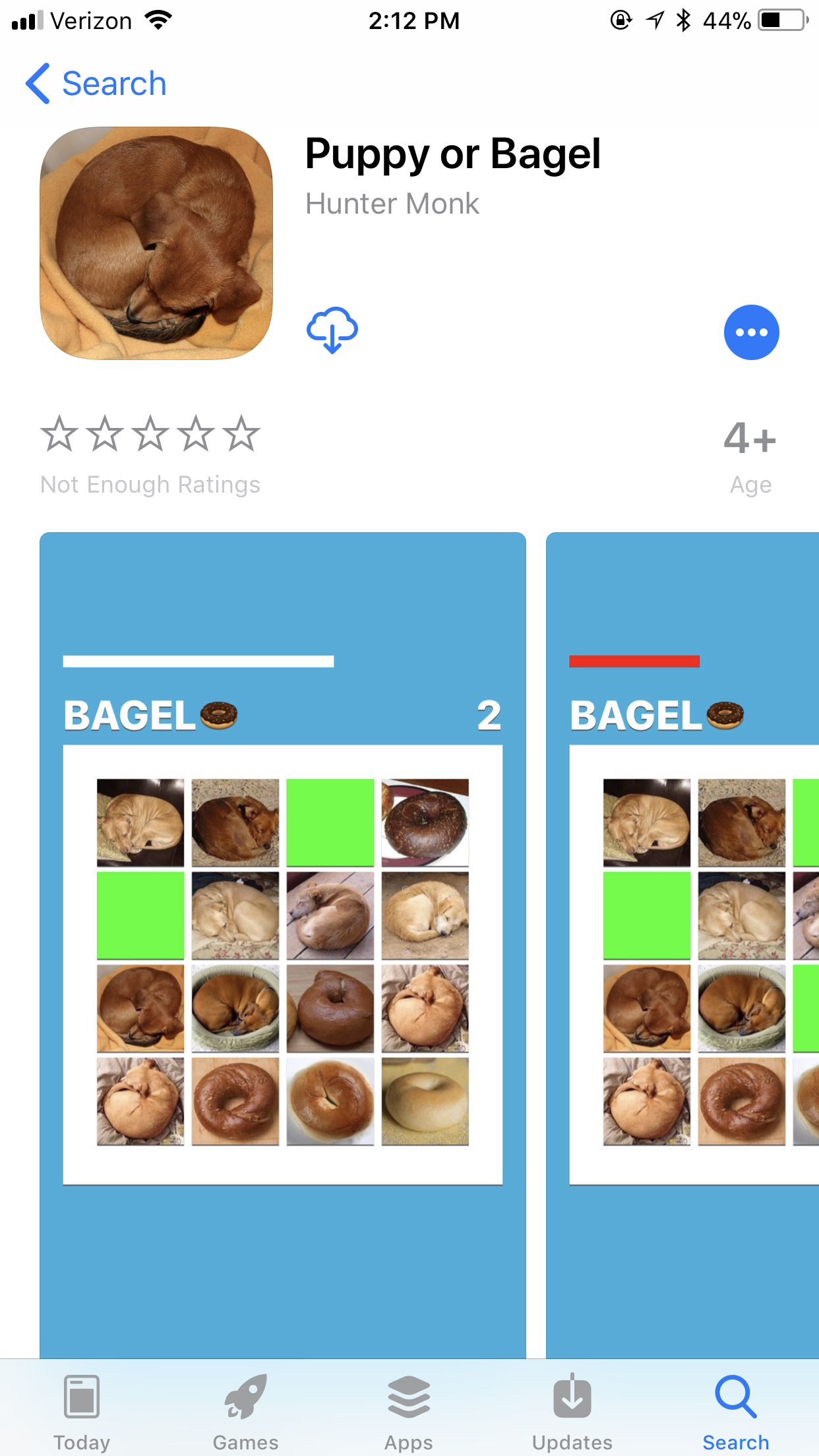Open the more options ellipsis button
Viewport: 819px width, 1456px height.
pyautogui.click(x=751, y=332)
